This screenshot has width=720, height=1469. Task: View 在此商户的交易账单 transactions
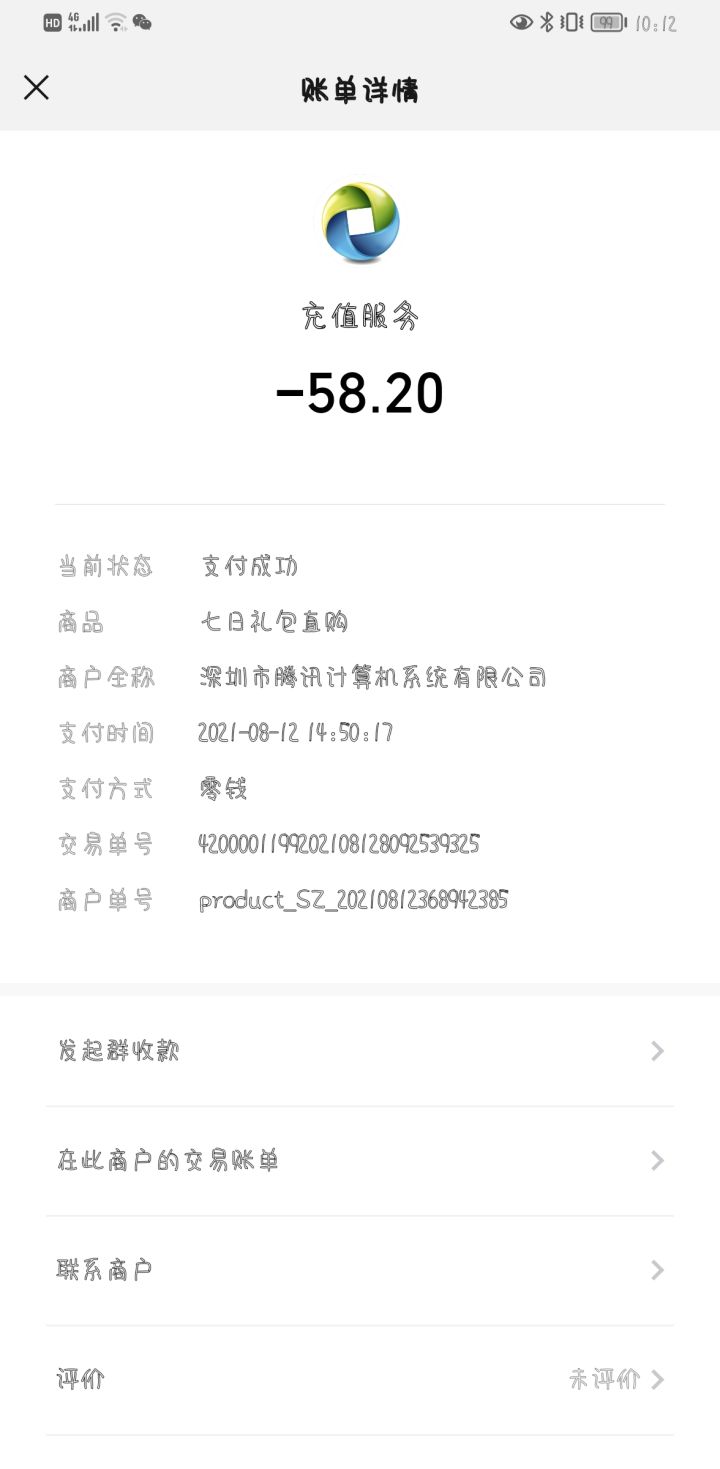(360, 1161)
